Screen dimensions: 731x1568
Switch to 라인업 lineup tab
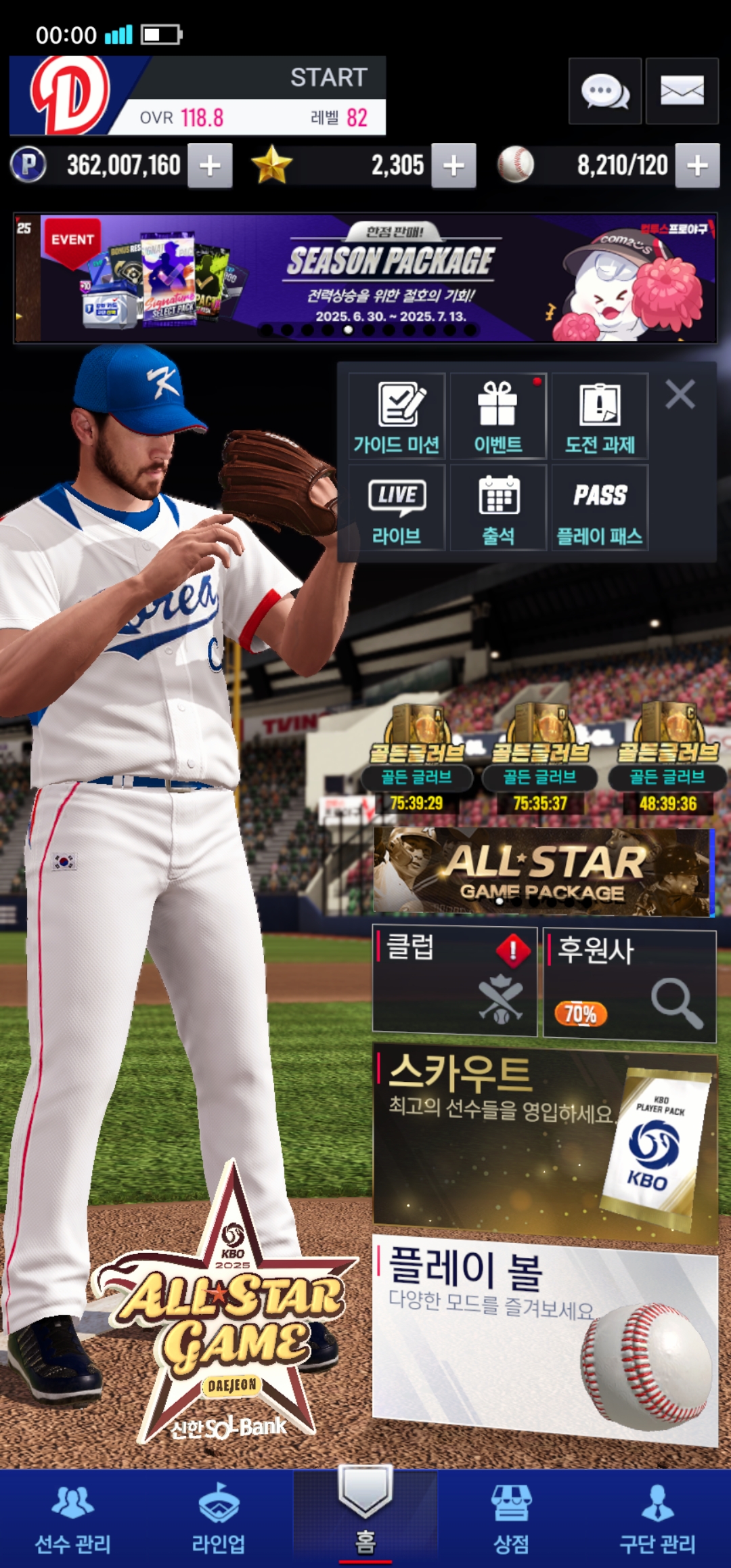pyautogui.click(x=219, y=1520)
